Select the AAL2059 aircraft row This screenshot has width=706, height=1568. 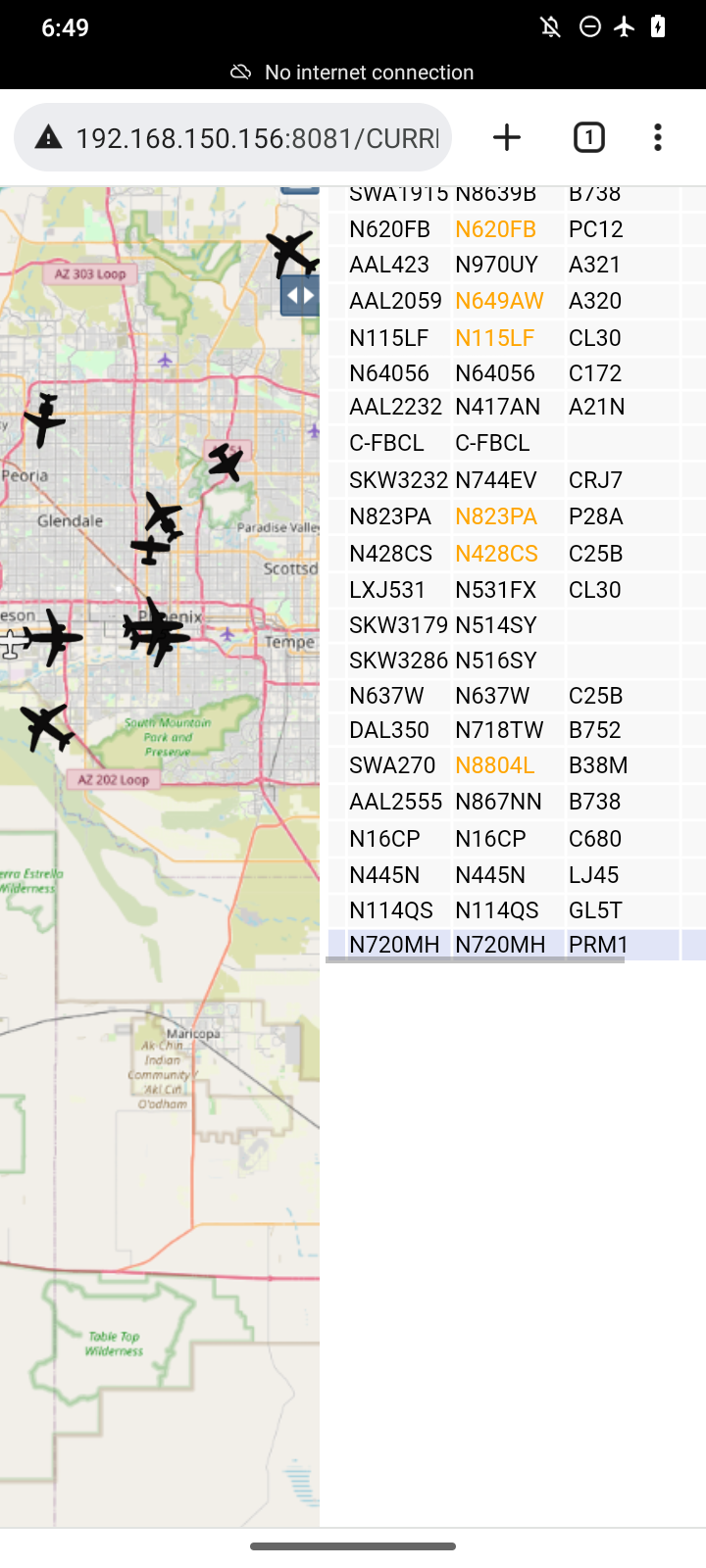pyautogui.click(x=517, y=301)
